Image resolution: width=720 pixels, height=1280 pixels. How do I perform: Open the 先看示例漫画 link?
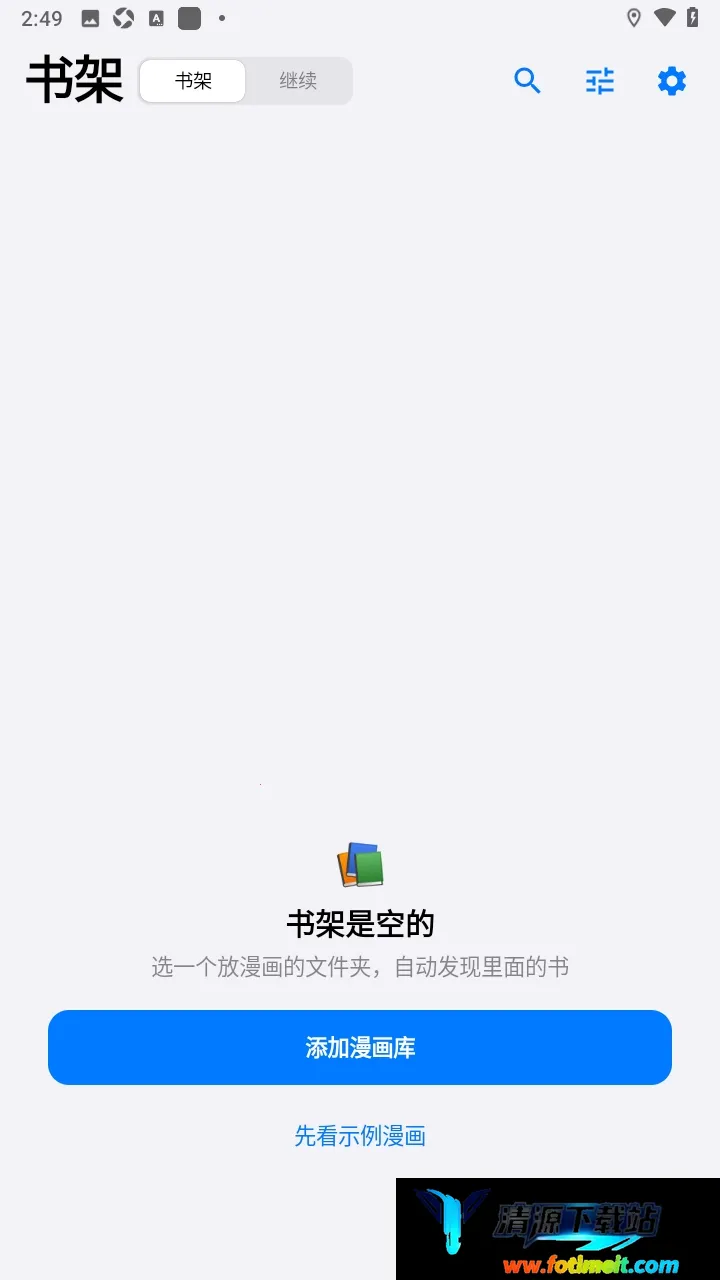[x=360, y=1135]
